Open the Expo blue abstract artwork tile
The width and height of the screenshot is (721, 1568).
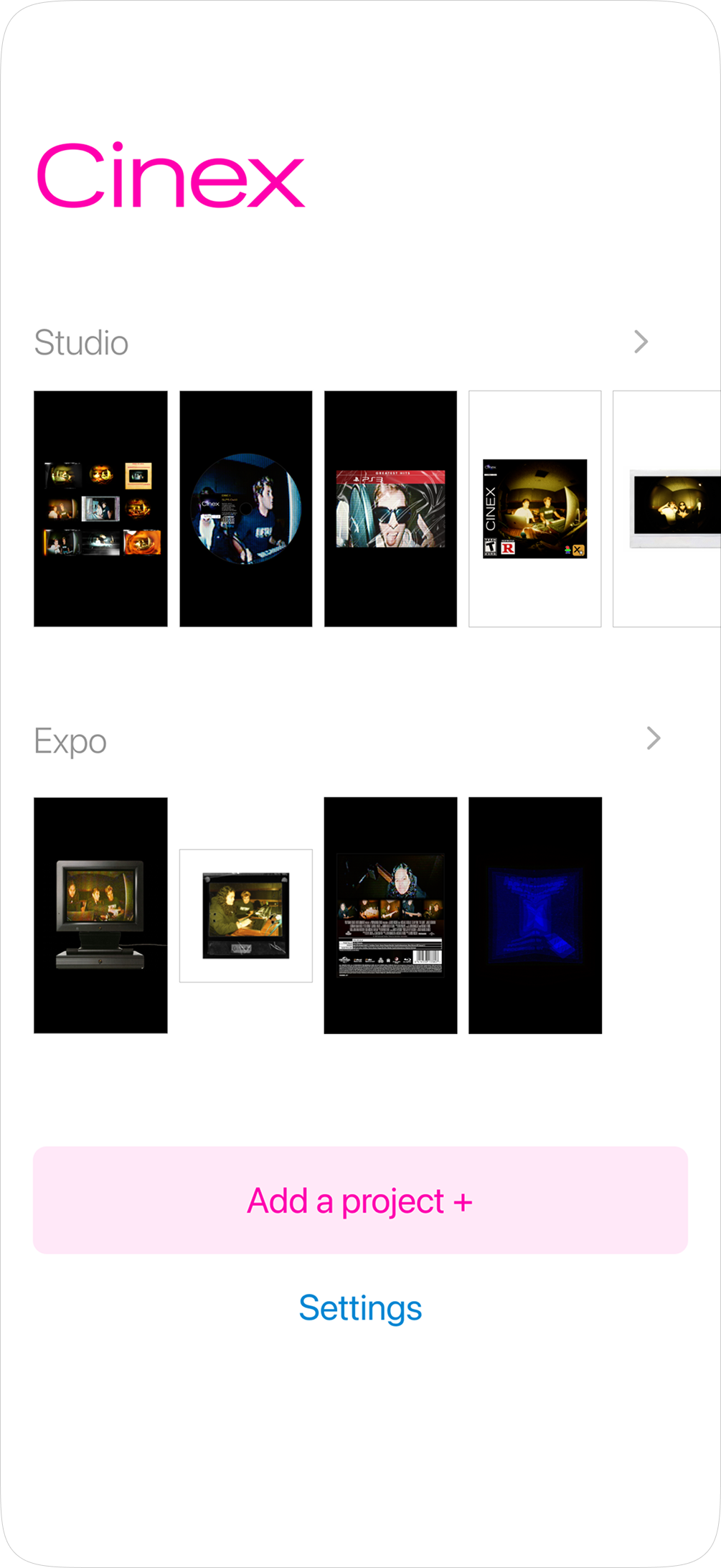pos(534,915)
